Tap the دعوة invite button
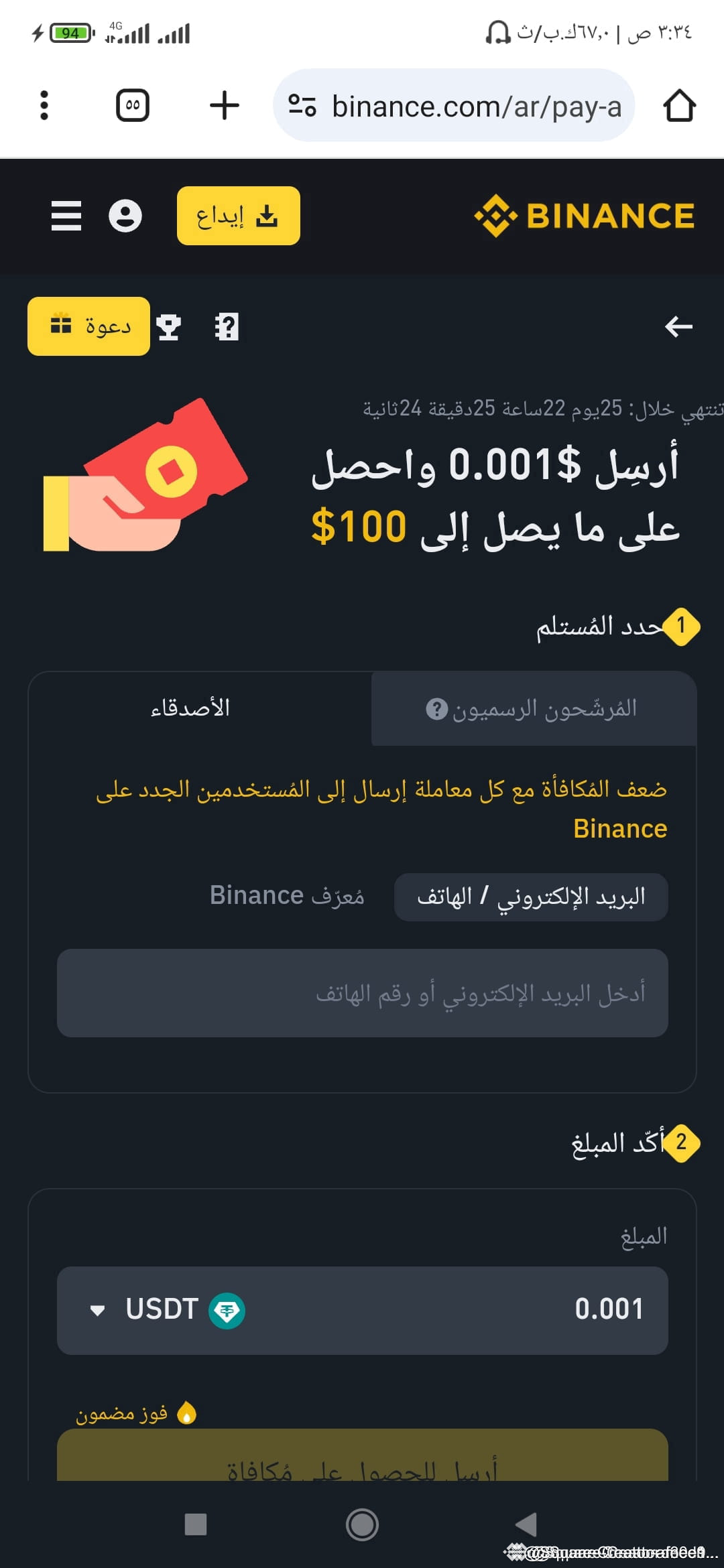 coord(88,325)
